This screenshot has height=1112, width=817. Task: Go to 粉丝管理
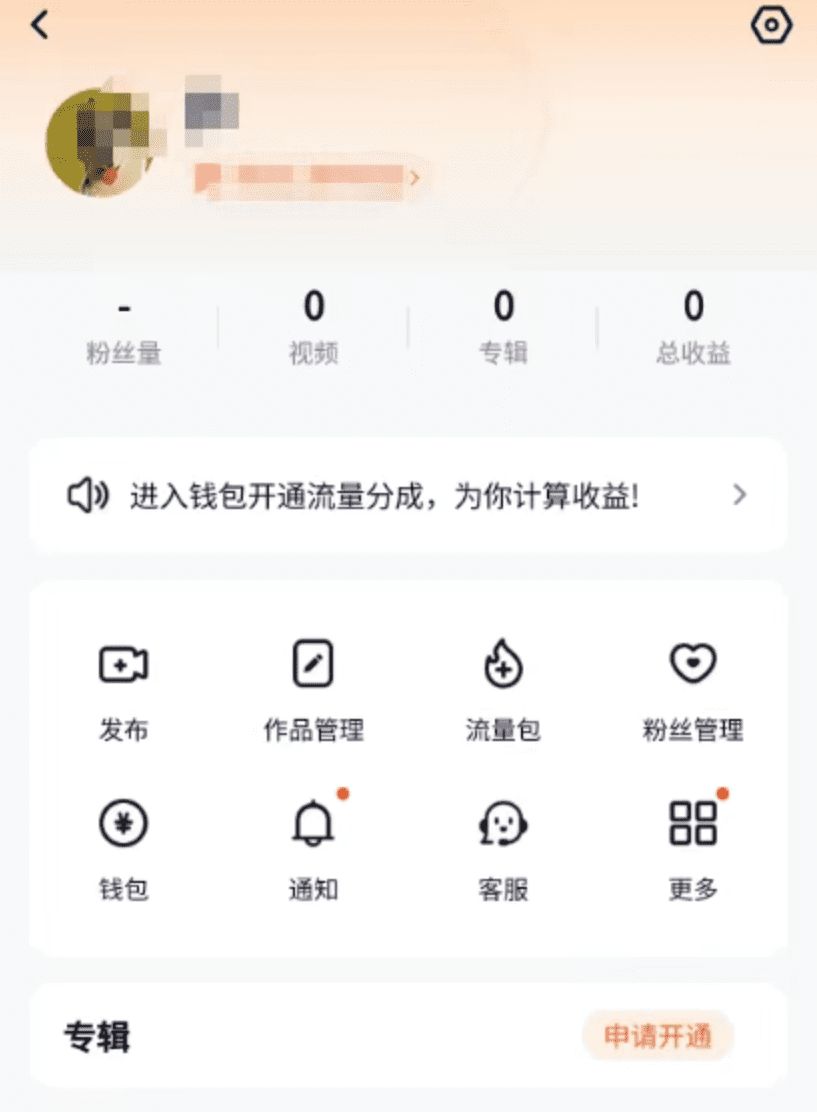point(693,688)
